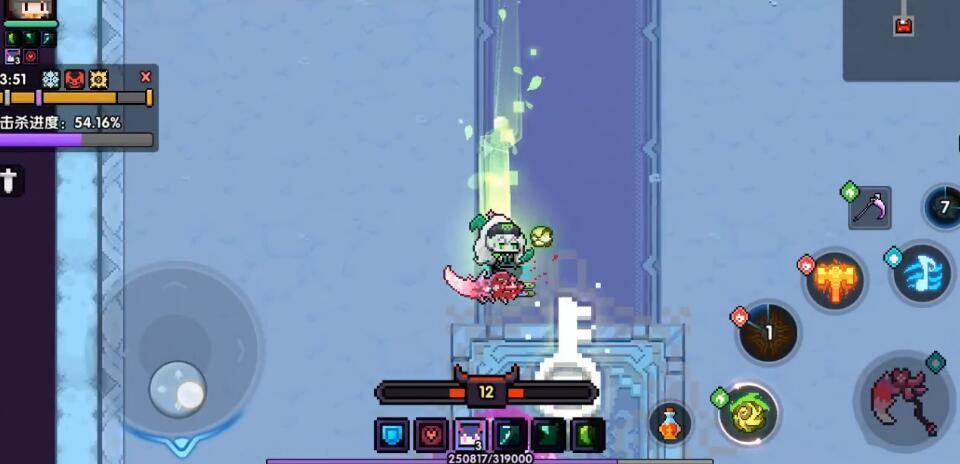Viewport: 960px width, 464px height.
Task: Open the minimap in the corner
Action: pos(902,38)
